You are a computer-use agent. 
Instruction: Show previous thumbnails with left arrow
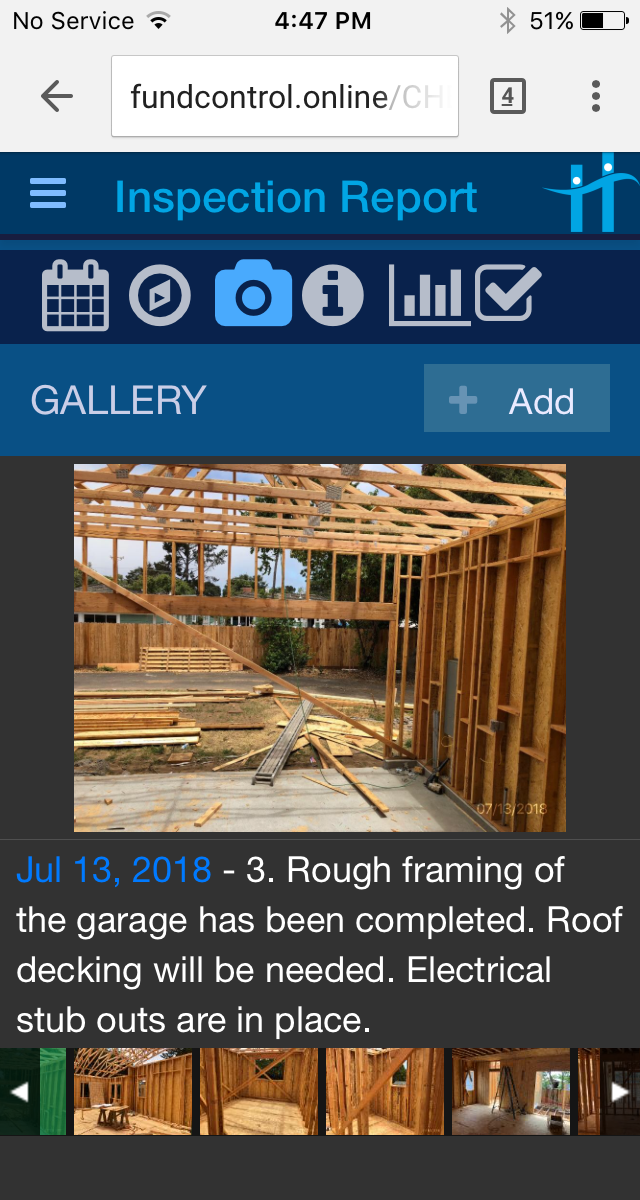pos(19,1092)
